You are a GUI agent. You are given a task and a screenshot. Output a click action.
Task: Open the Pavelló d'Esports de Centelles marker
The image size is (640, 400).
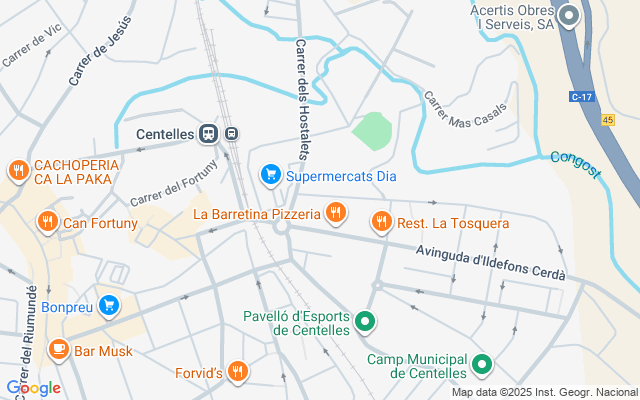(x=366, y=322)
